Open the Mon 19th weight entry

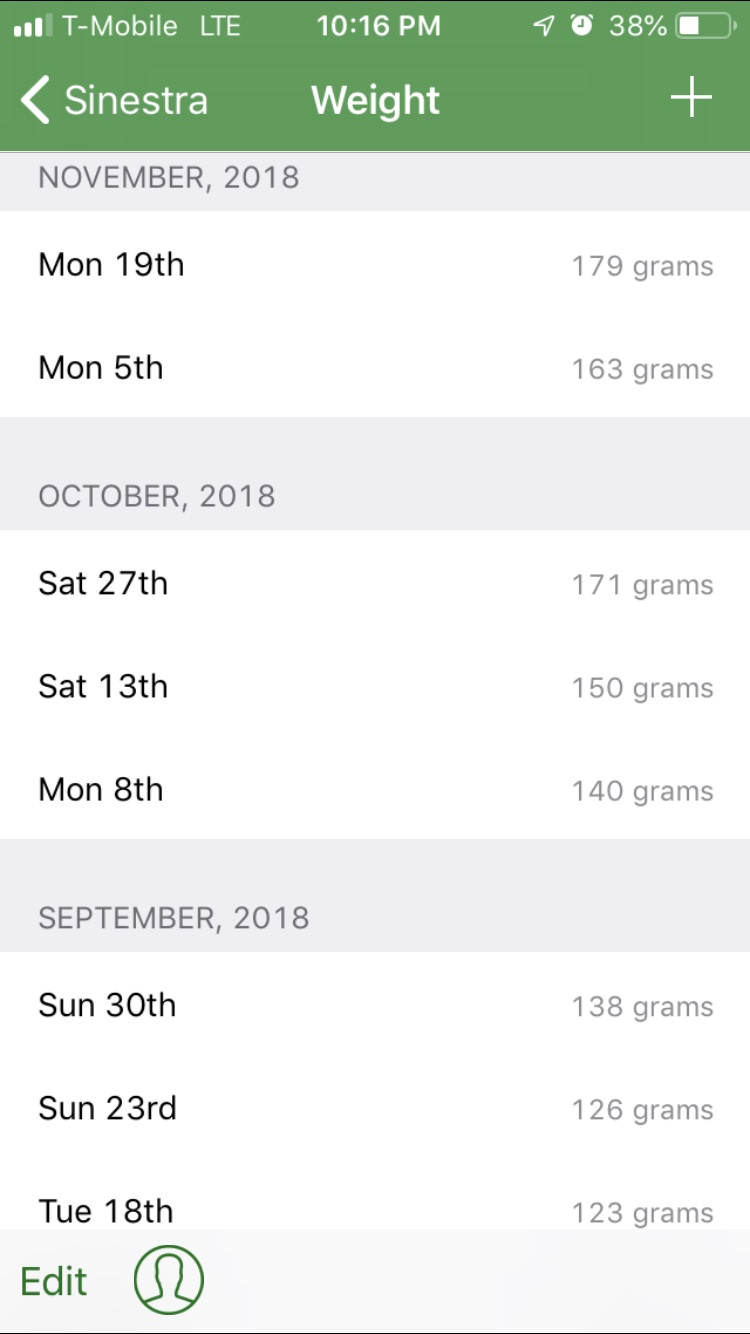click(x=375, y=264)
